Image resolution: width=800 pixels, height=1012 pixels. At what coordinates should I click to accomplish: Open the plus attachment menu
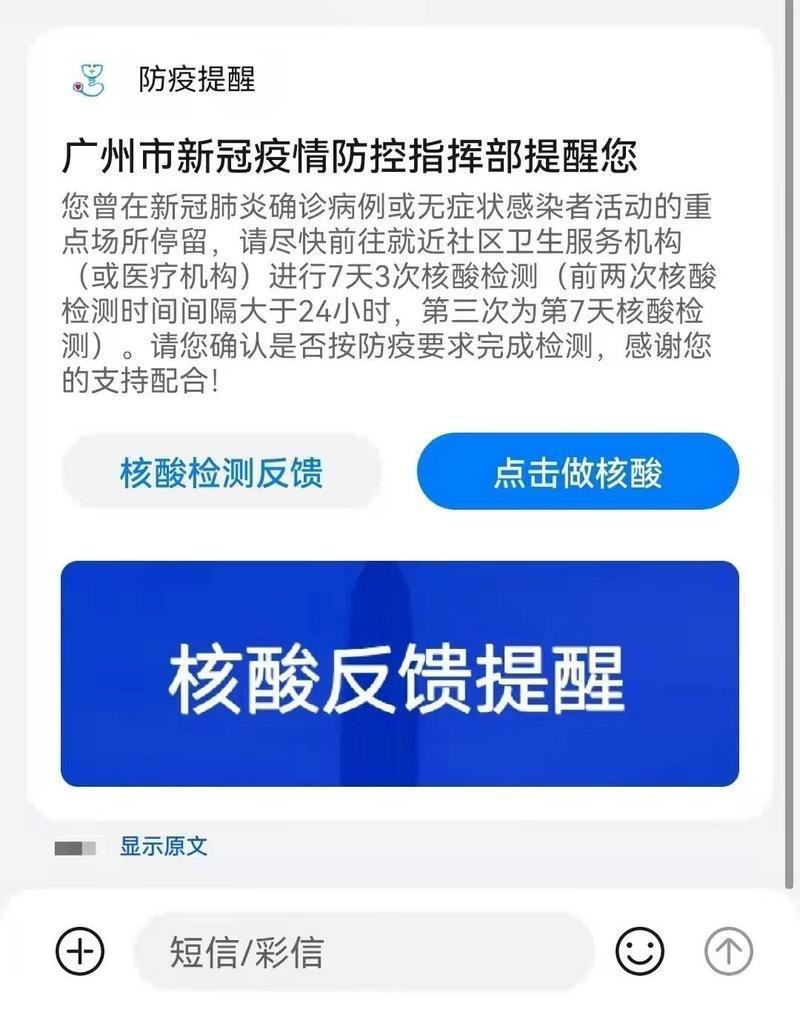click(x=80, y=950)
